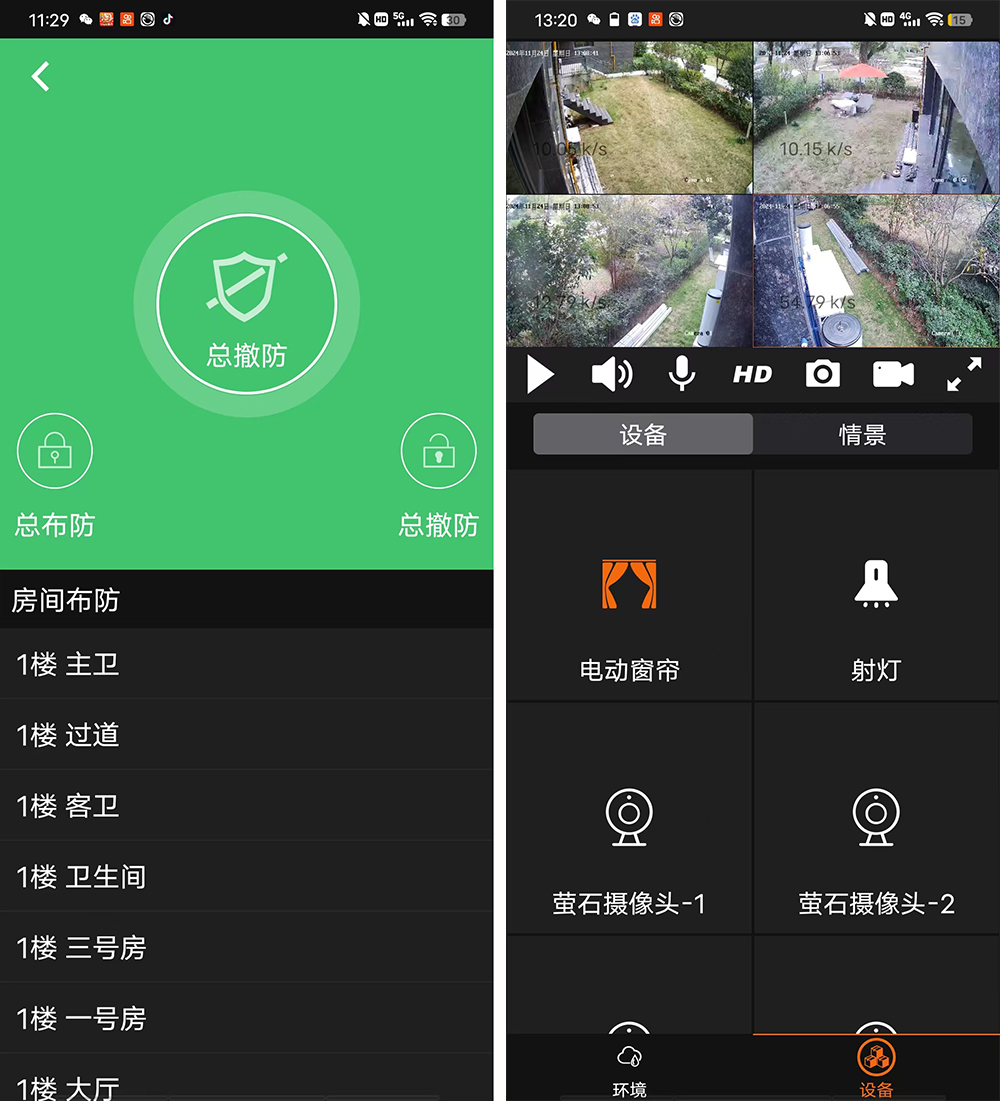Screen dimensions: 1000x1101
Task: Choose the 1楼 三号房 row
Action: pyautogui.click(x=246, y=948)
